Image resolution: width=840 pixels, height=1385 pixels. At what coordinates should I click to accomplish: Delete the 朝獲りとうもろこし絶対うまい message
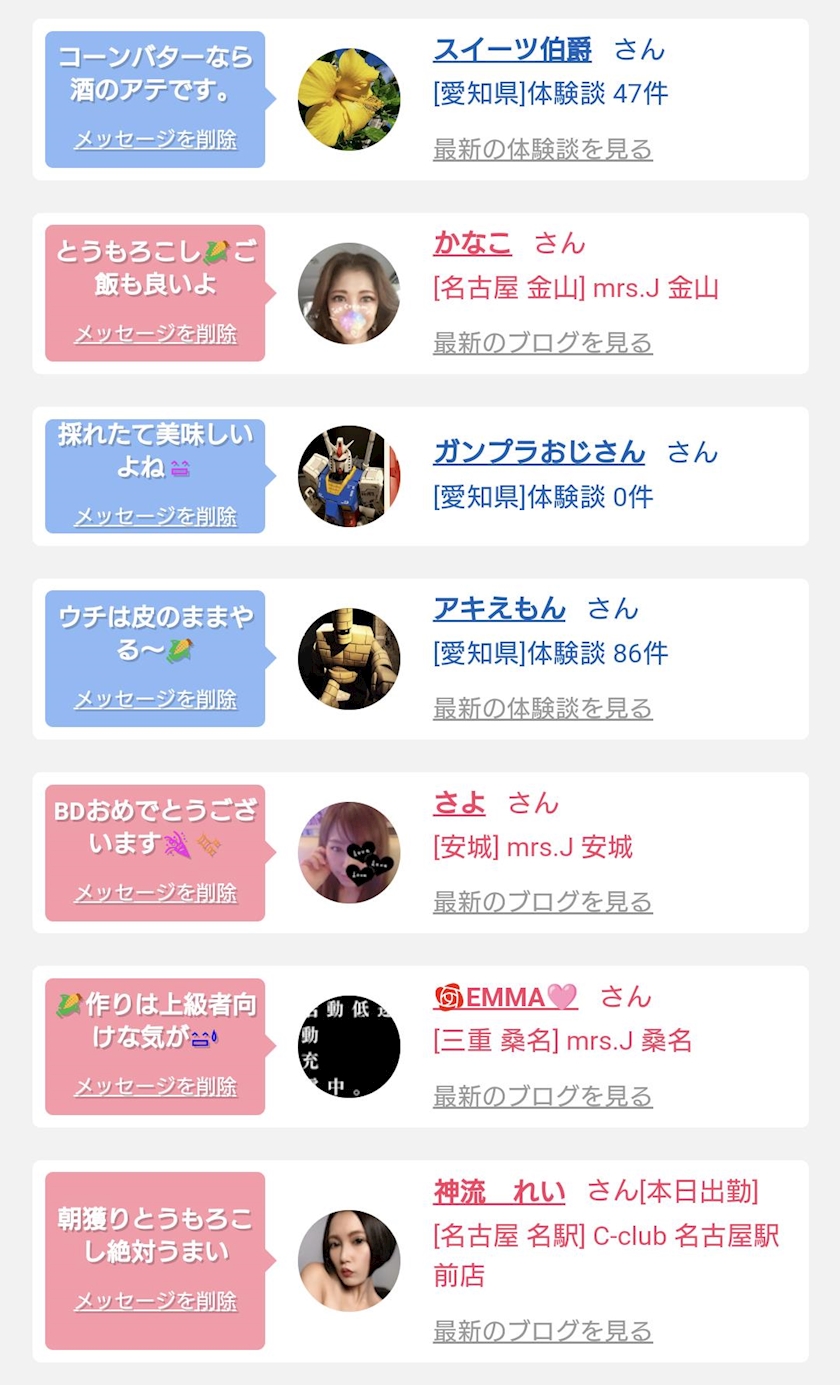coord(155,1302)
